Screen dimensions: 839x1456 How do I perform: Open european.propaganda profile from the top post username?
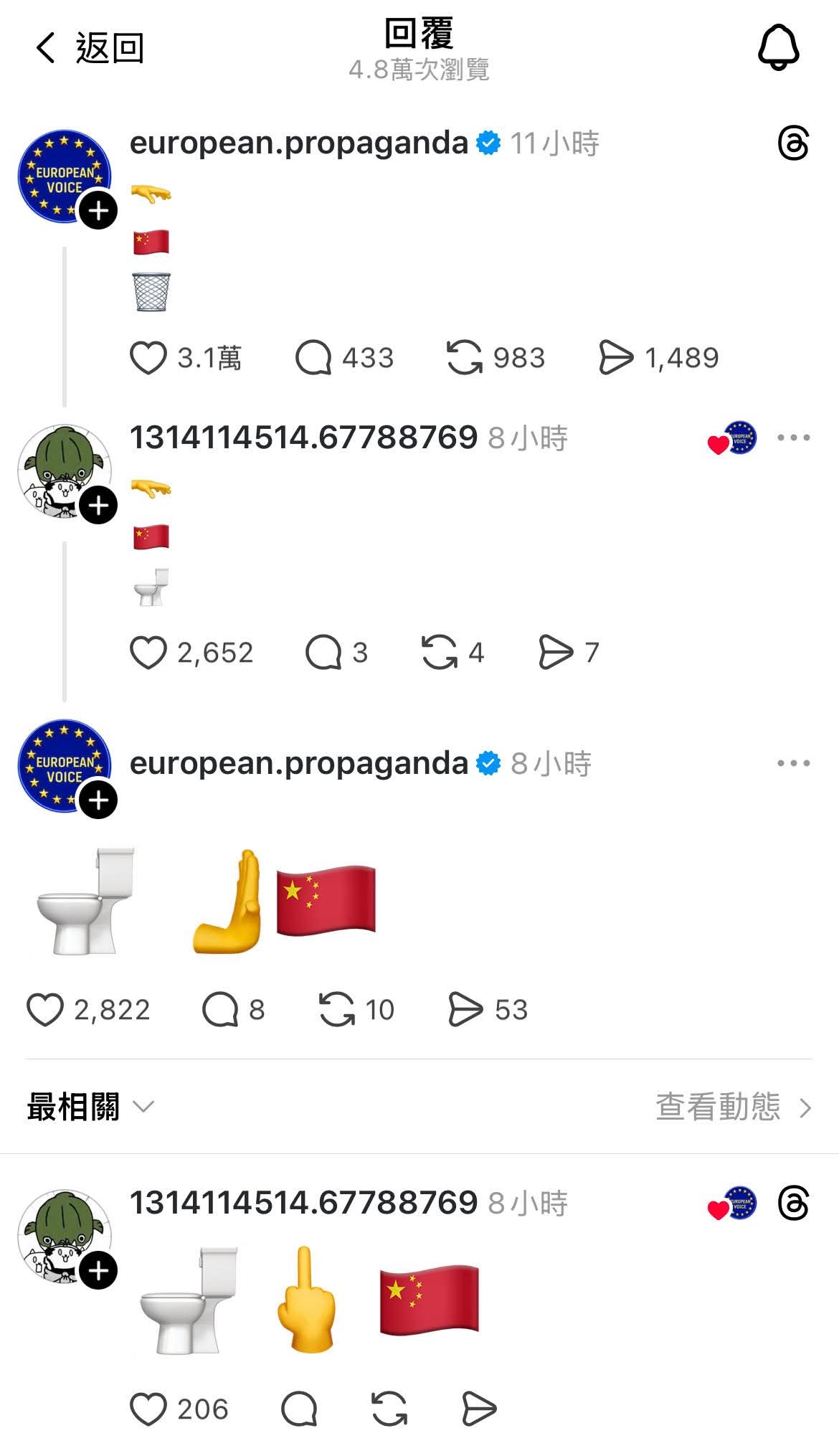[x=298, y=143]
